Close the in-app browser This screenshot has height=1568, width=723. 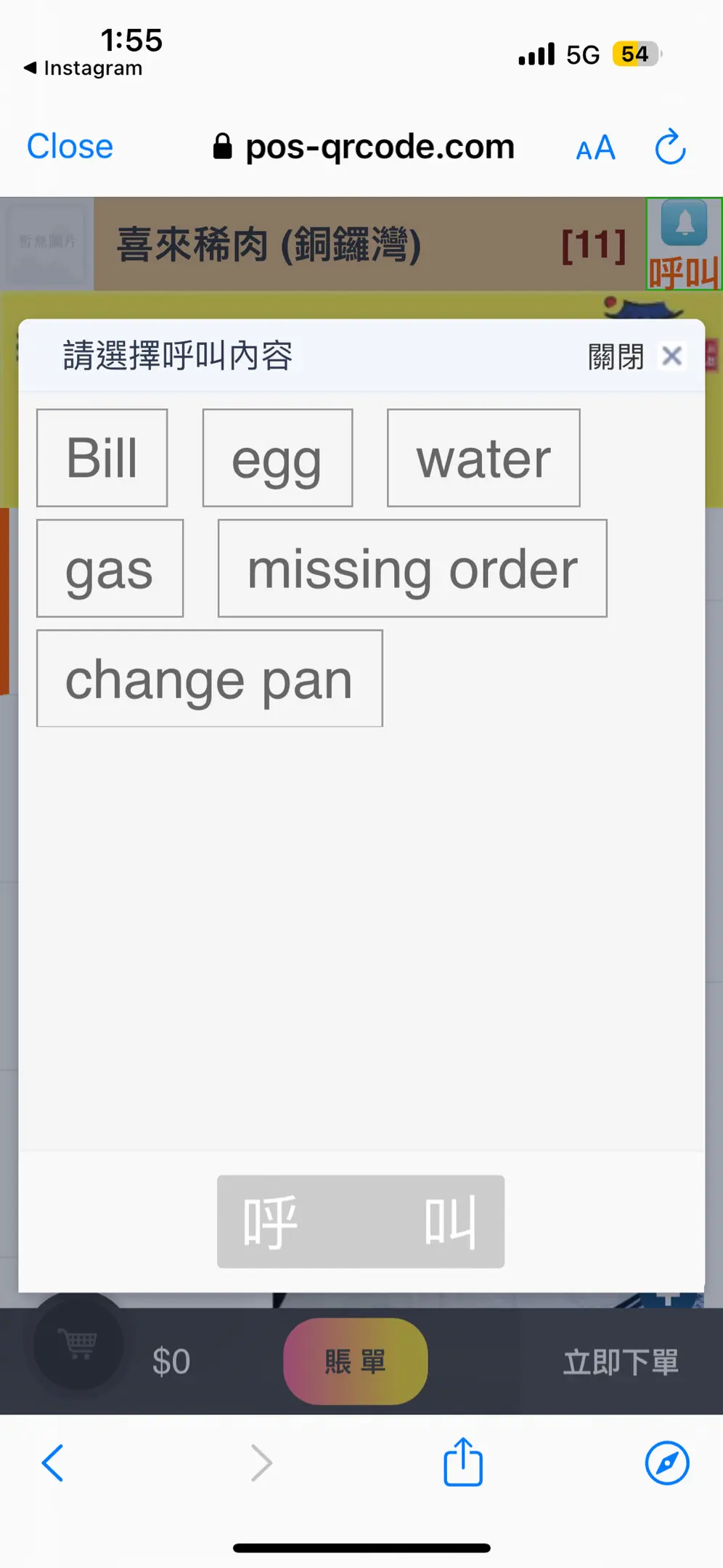point(70,147)
